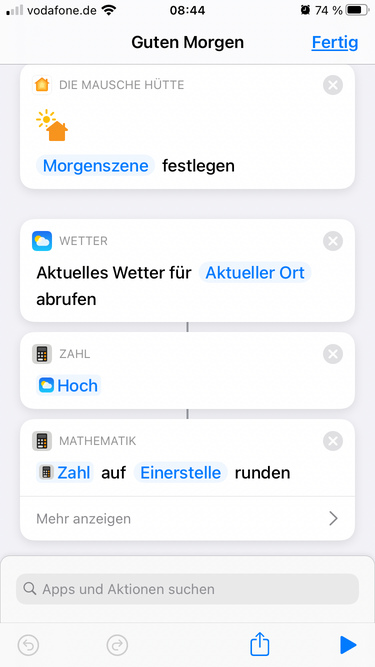Edit the Hoch weather variable
The width and height of the screenshot is (375, 667).
tap(68, 385)
